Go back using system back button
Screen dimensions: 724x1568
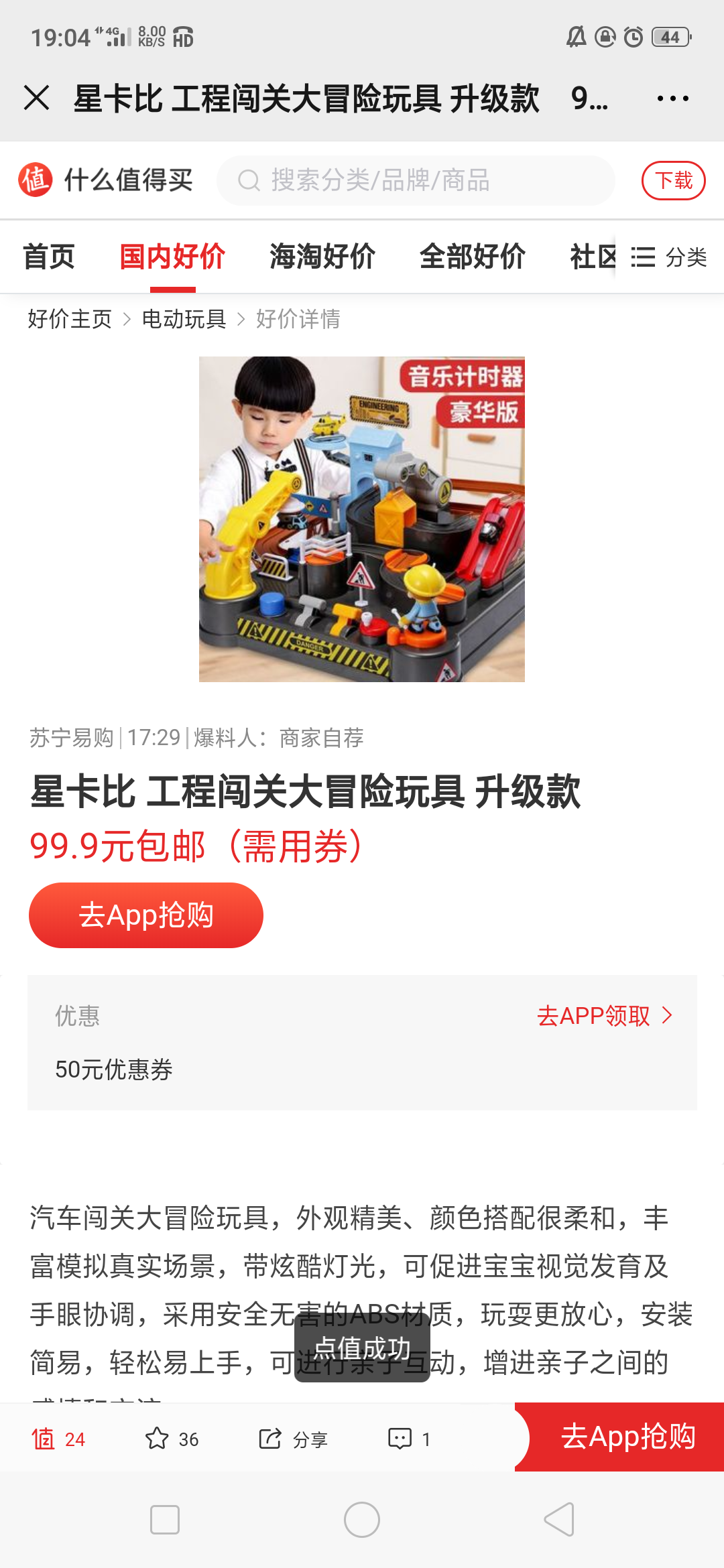pos(559,1519)
